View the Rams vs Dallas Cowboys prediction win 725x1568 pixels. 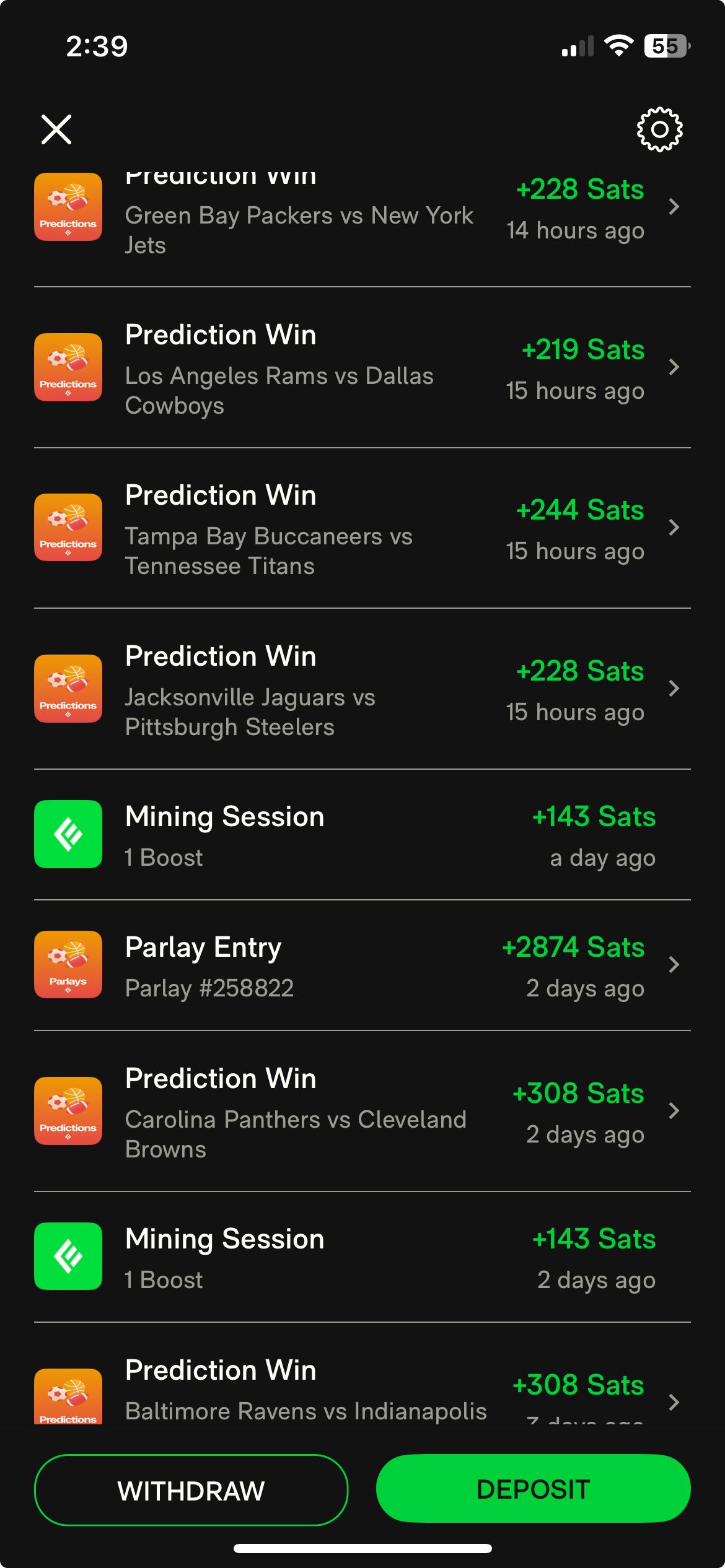(x=362, y=368)
